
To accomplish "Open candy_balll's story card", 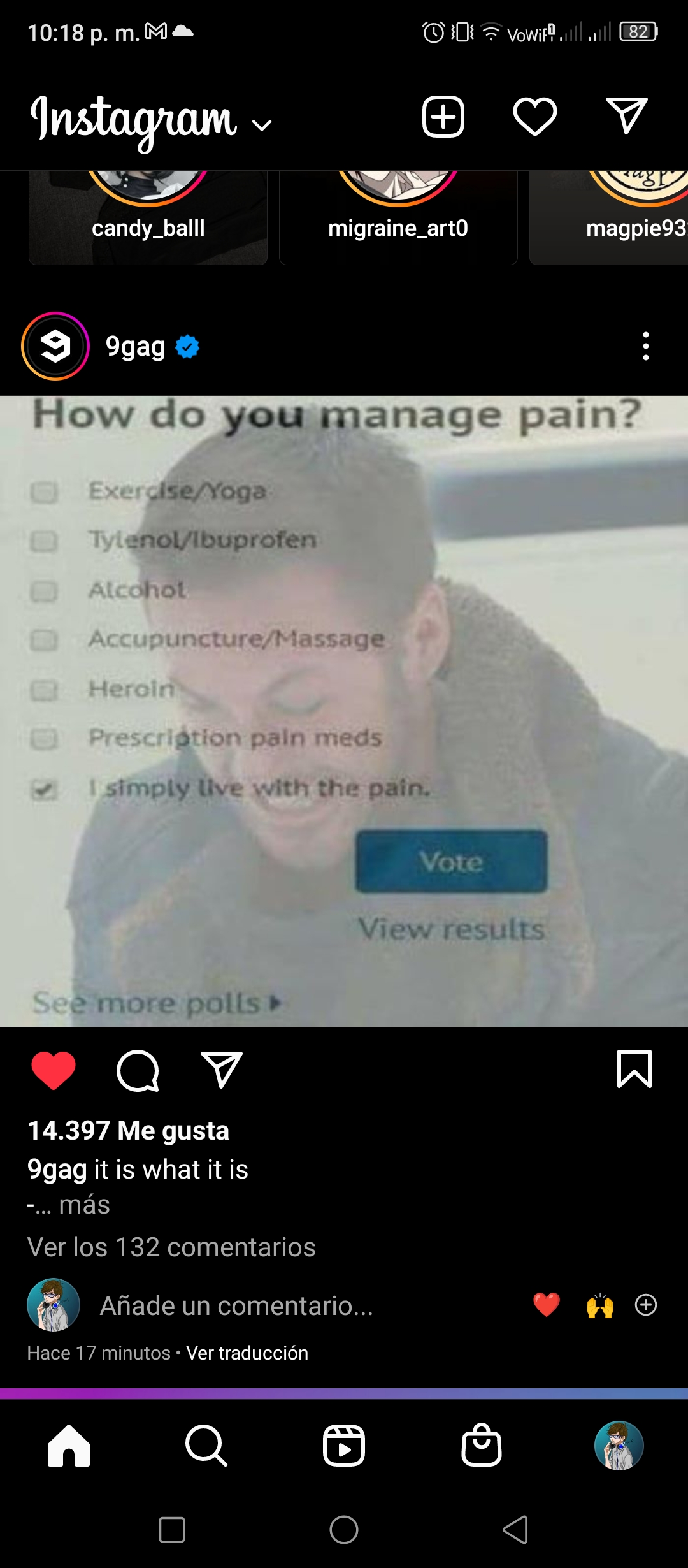I will point(148,217).
